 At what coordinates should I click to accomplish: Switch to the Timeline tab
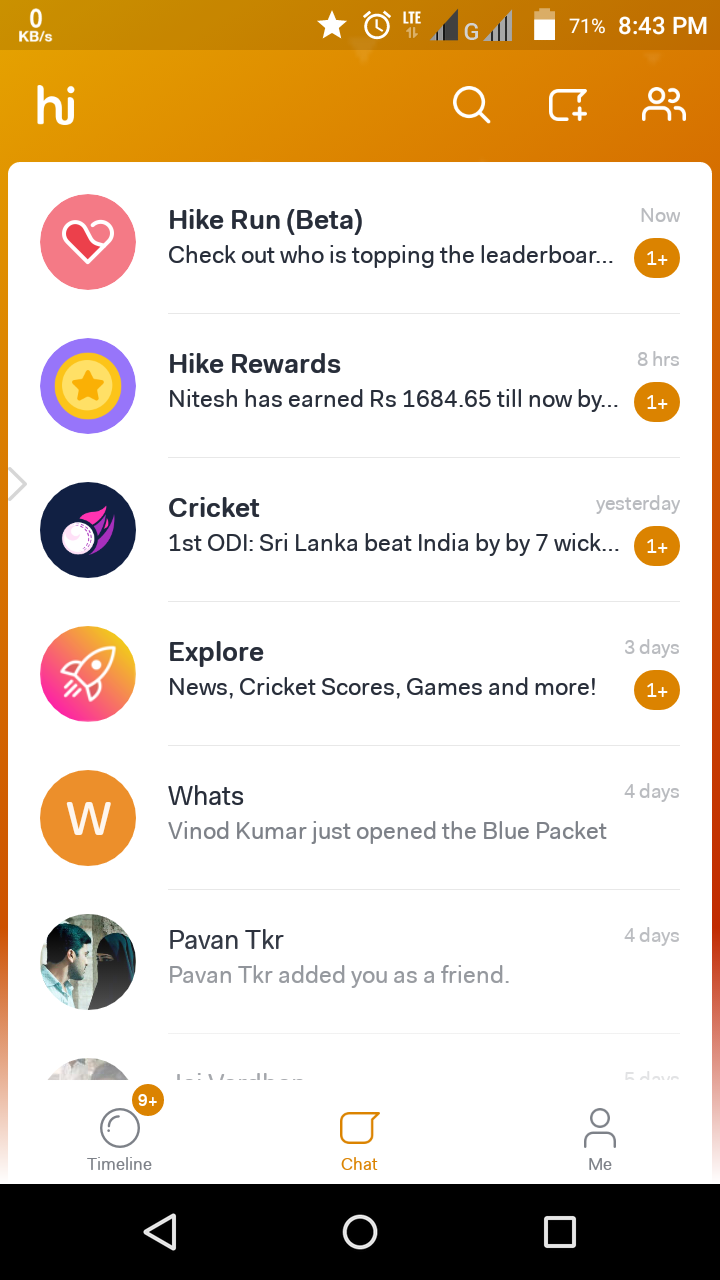120,1140
